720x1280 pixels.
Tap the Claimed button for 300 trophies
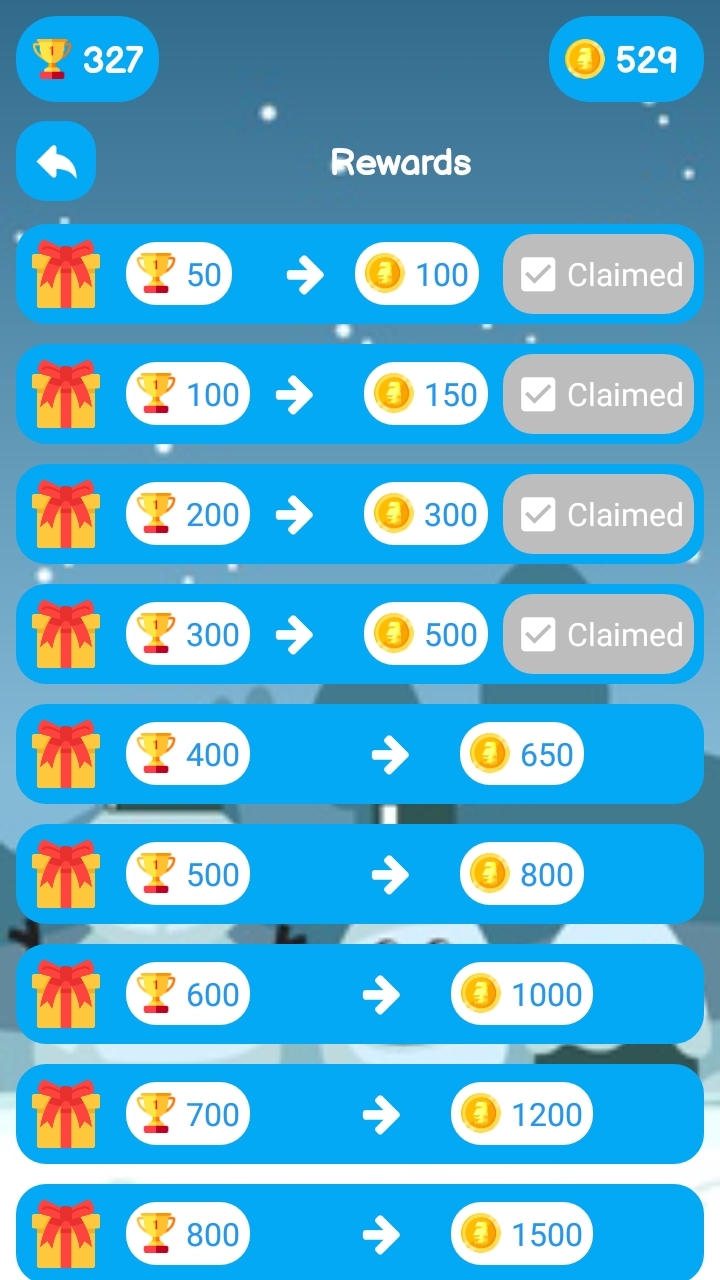tap(598, 634)
